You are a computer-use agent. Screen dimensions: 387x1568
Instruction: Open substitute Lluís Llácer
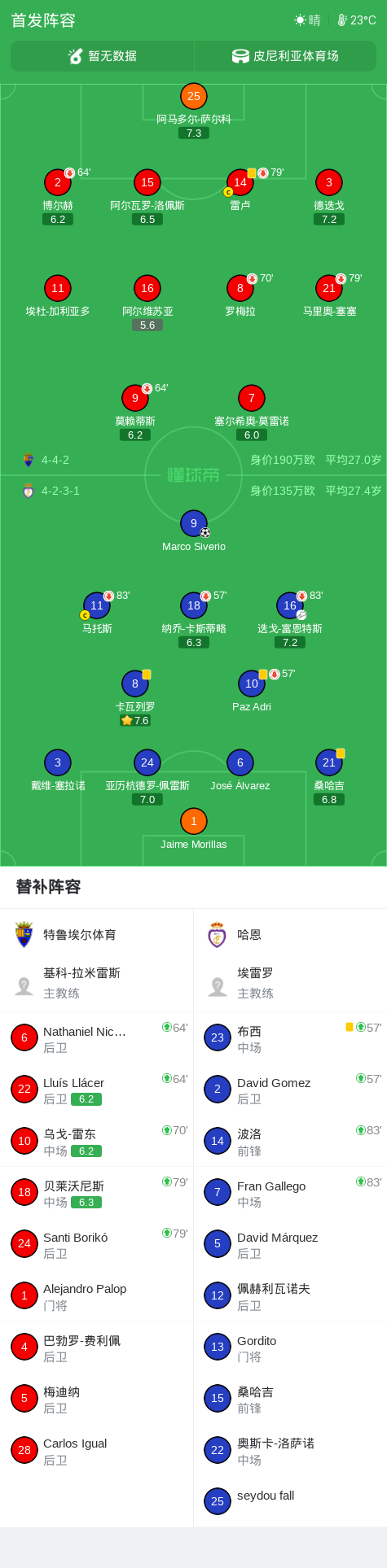97,1090
